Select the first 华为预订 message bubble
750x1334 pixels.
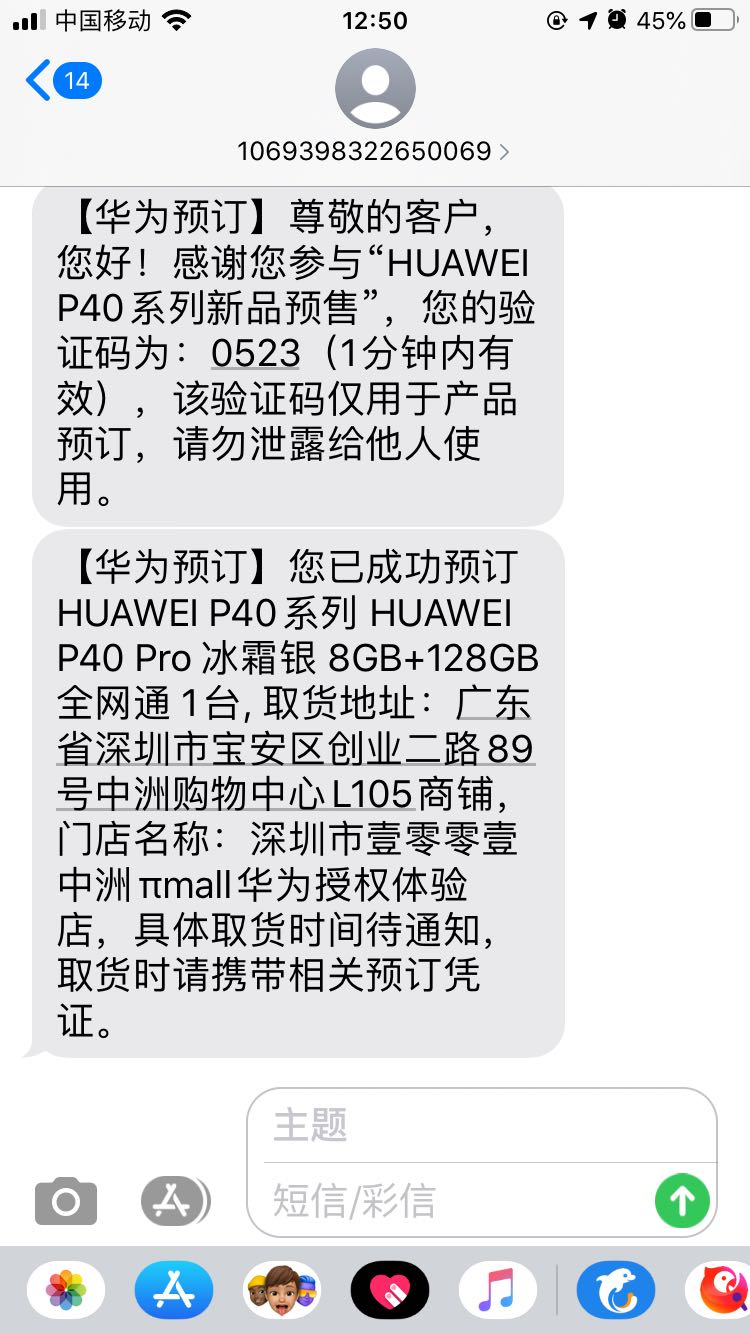coord(296,352)
